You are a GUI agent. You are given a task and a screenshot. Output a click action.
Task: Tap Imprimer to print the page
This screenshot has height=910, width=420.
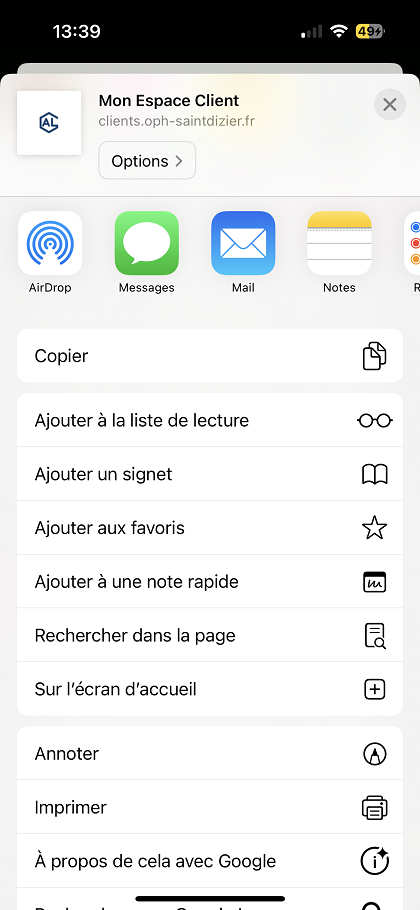pos(210,807)
